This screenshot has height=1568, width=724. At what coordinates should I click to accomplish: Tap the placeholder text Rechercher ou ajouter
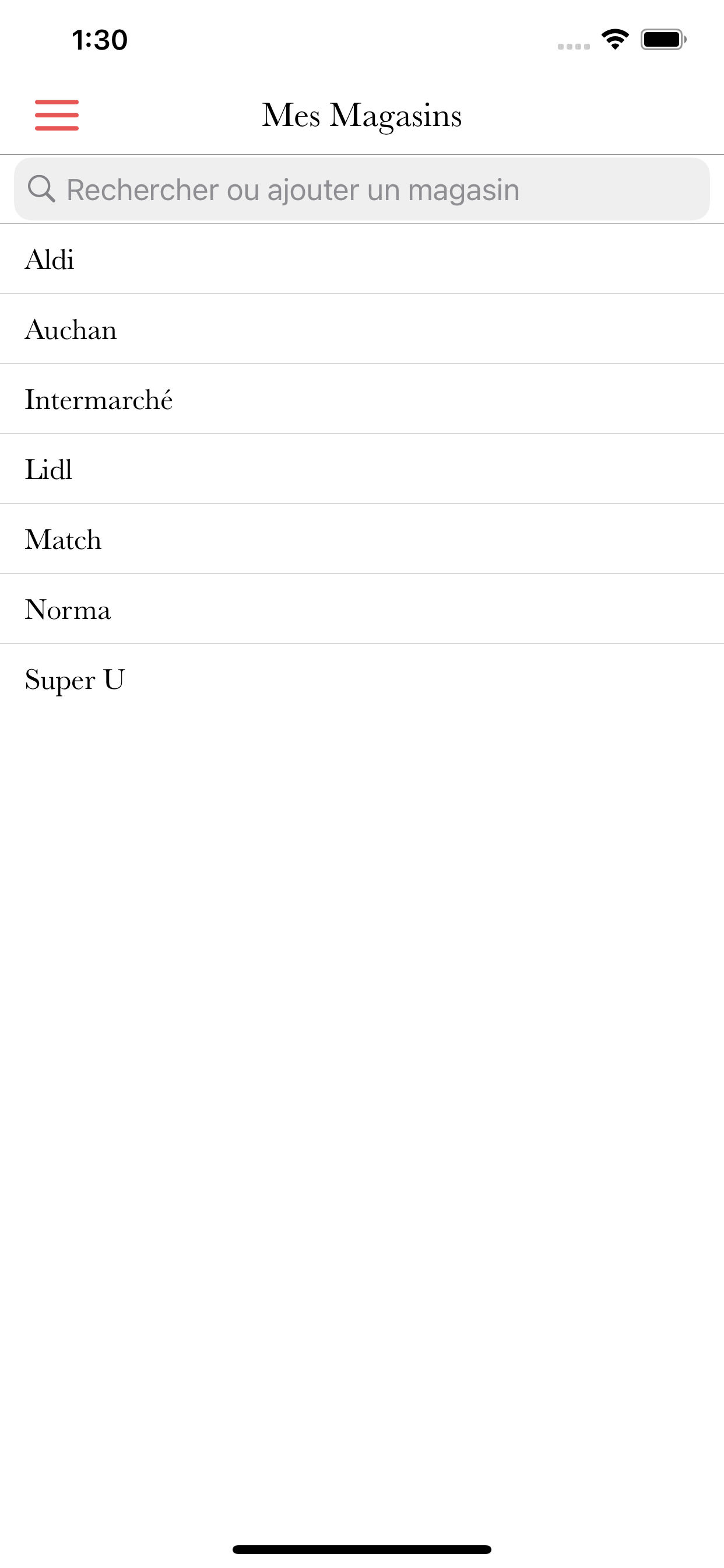(x=293, y=190)
